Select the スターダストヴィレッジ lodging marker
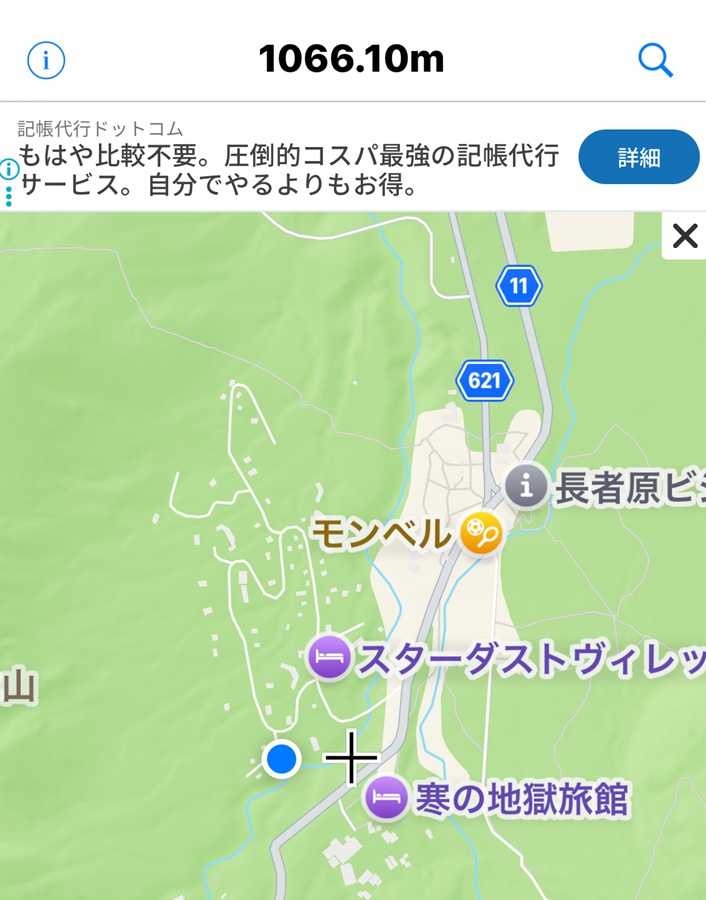 coord(329,658)
